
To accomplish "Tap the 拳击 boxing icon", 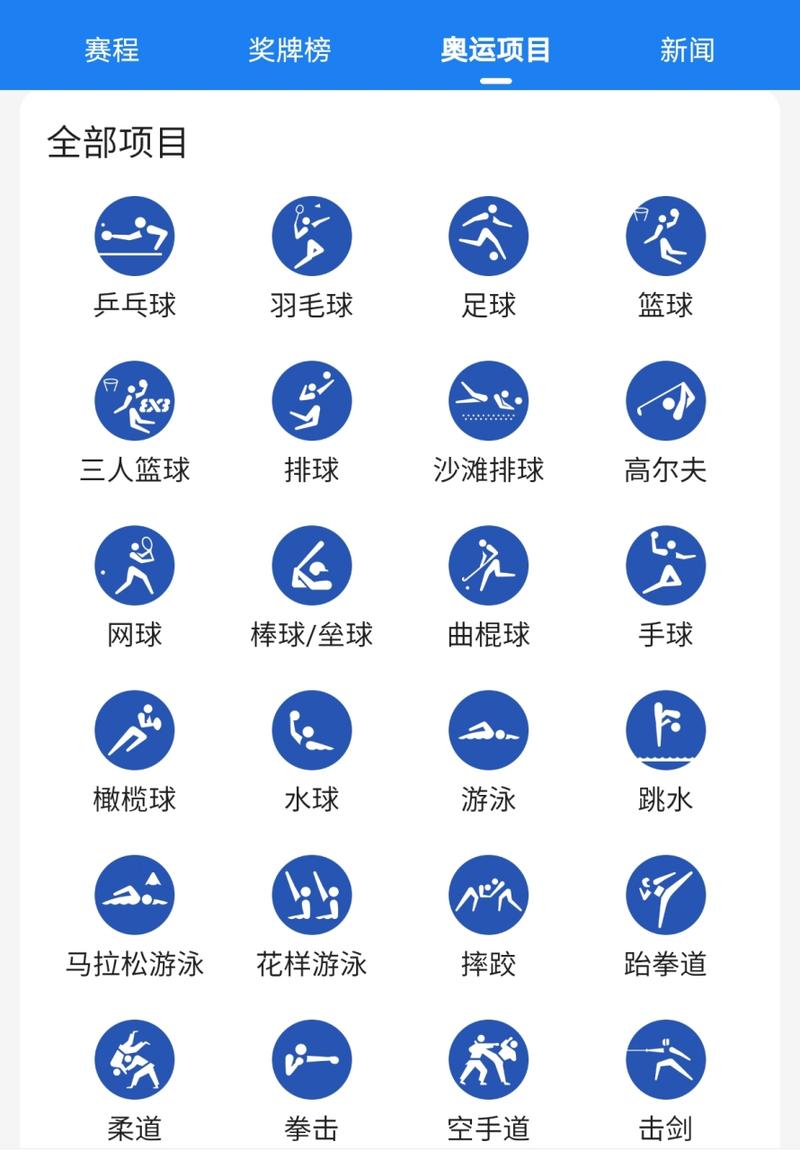I will click(x=312, y=1061).
